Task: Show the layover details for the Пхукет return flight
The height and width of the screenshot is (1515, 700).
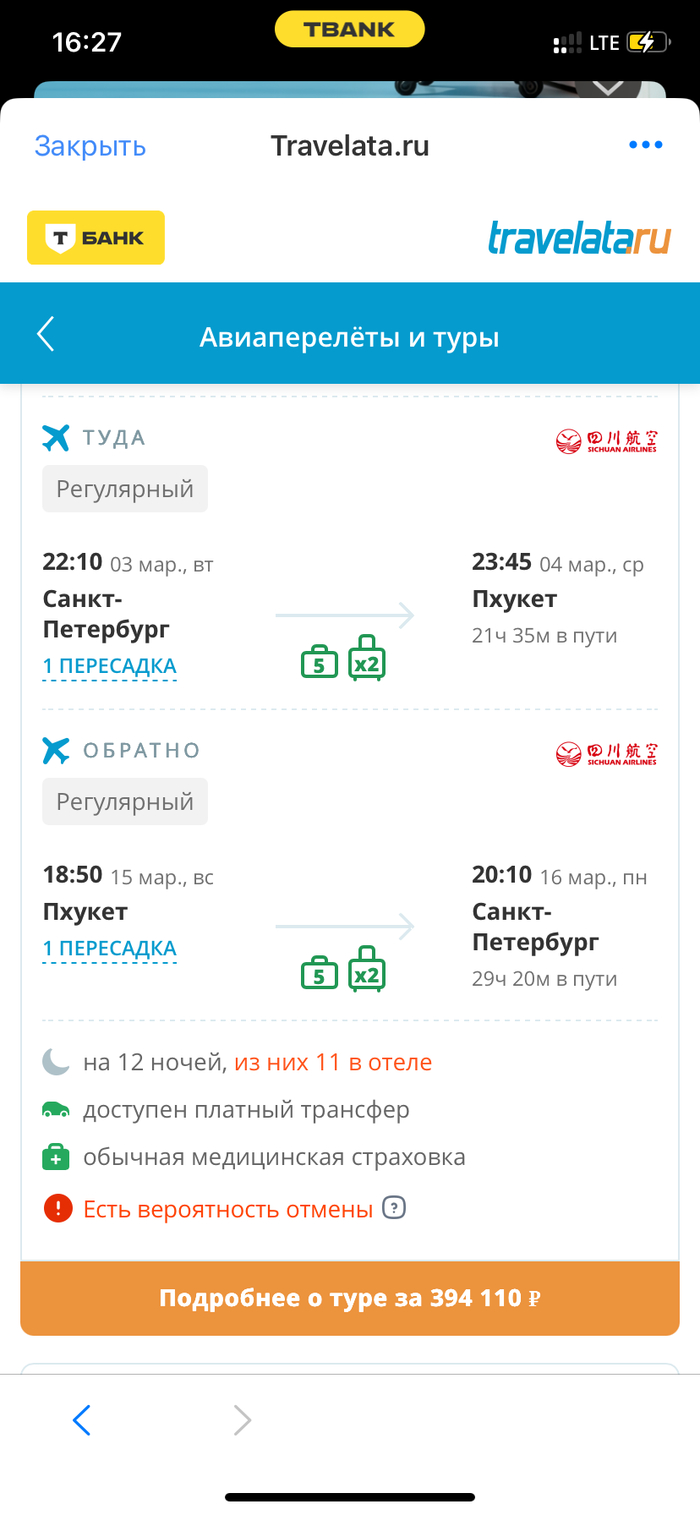Action: pyautogui.click(x=109, y=948)
